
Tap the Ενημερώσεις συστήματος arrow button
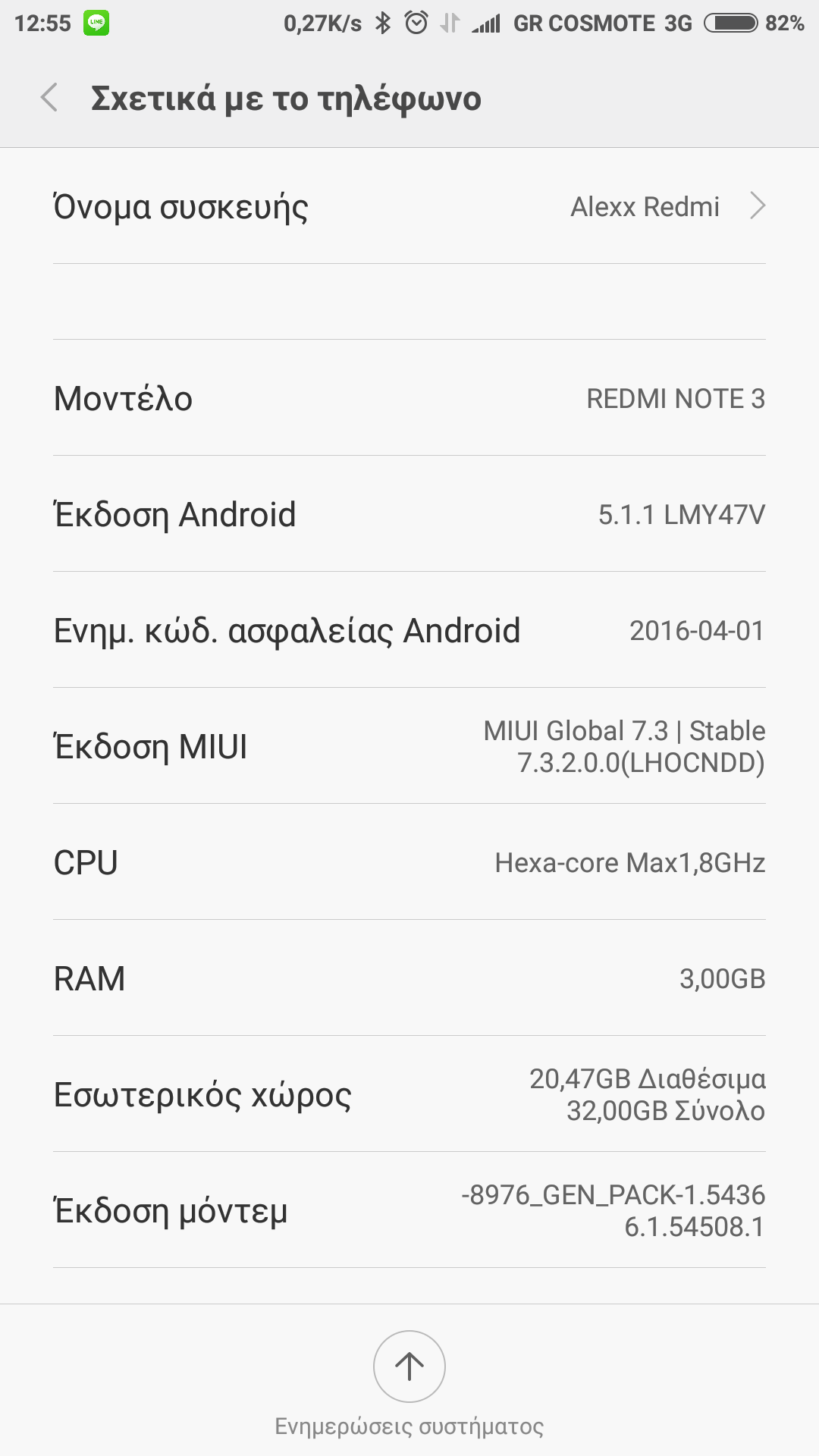pos(409,1367)
